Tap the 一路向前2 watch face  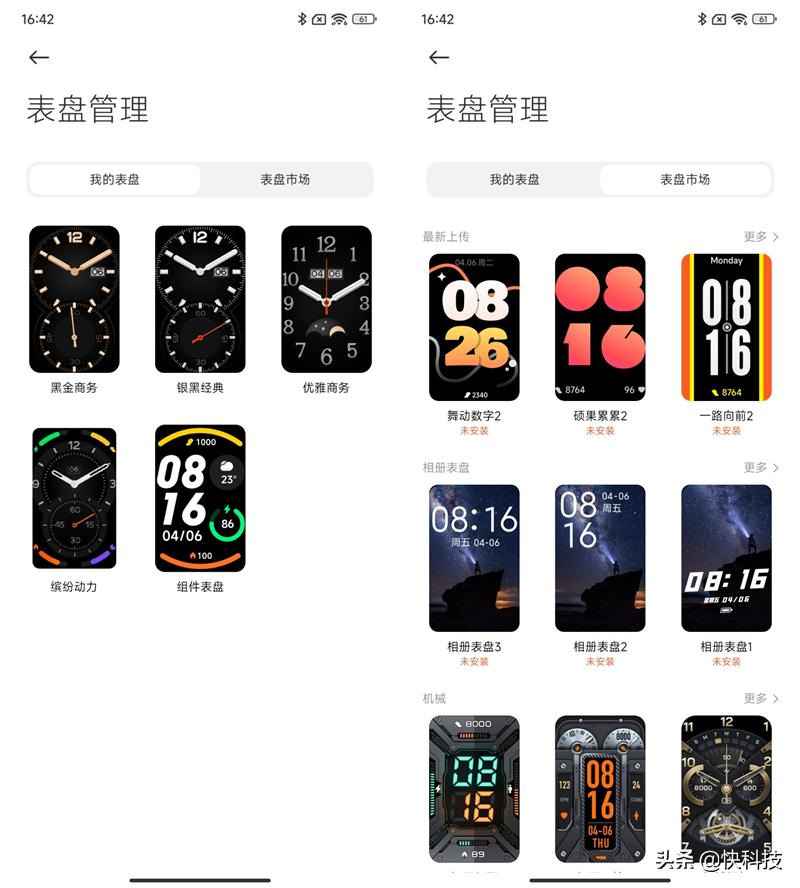[x=726, y=327]
